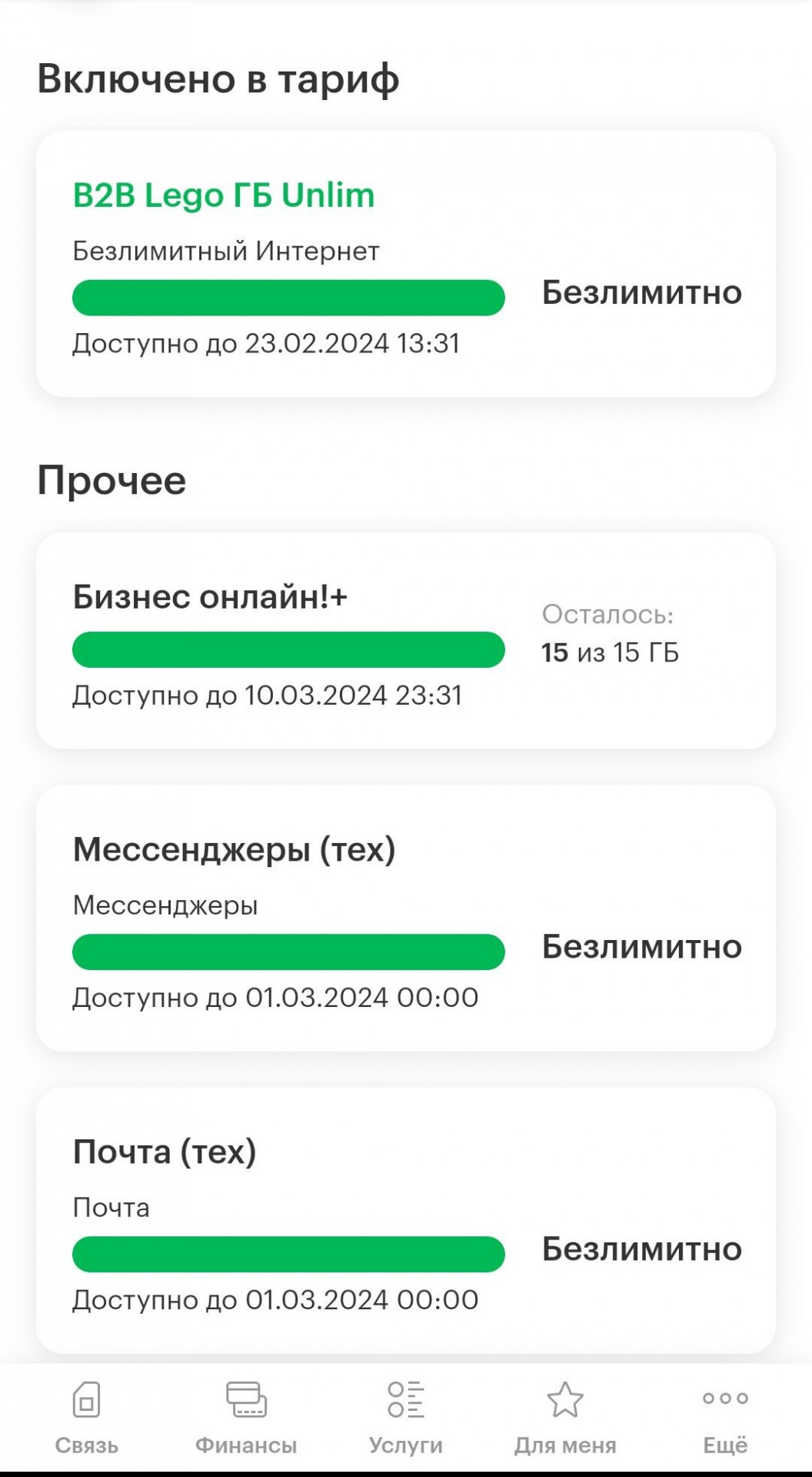Open the Ещё menu tab
The height and width of the screenshot is (1477, 812).
pos(725,1419)
